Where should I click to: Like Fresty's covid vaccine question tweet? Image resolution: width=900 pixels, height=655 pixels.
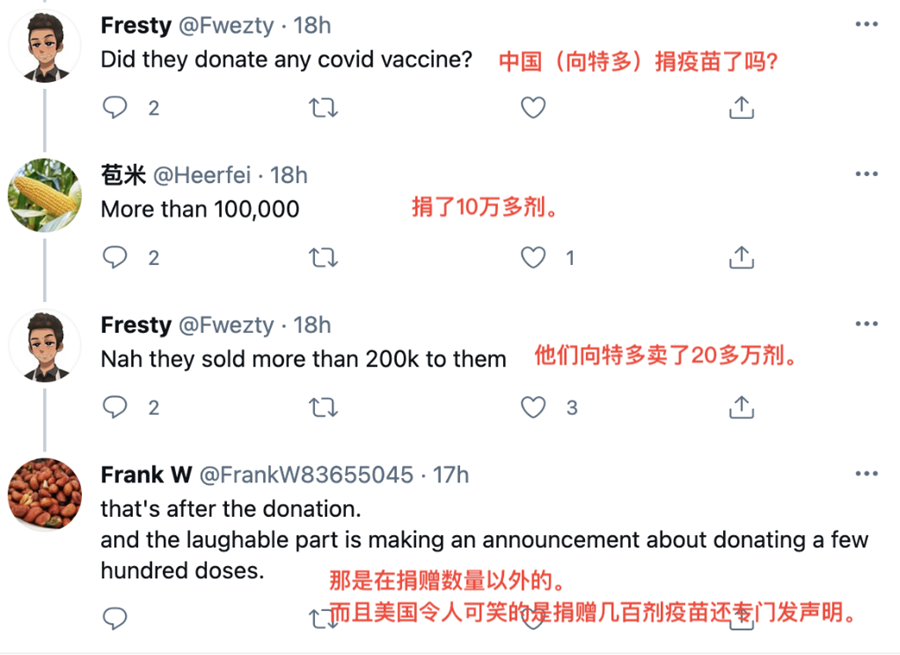click(533, 107)
